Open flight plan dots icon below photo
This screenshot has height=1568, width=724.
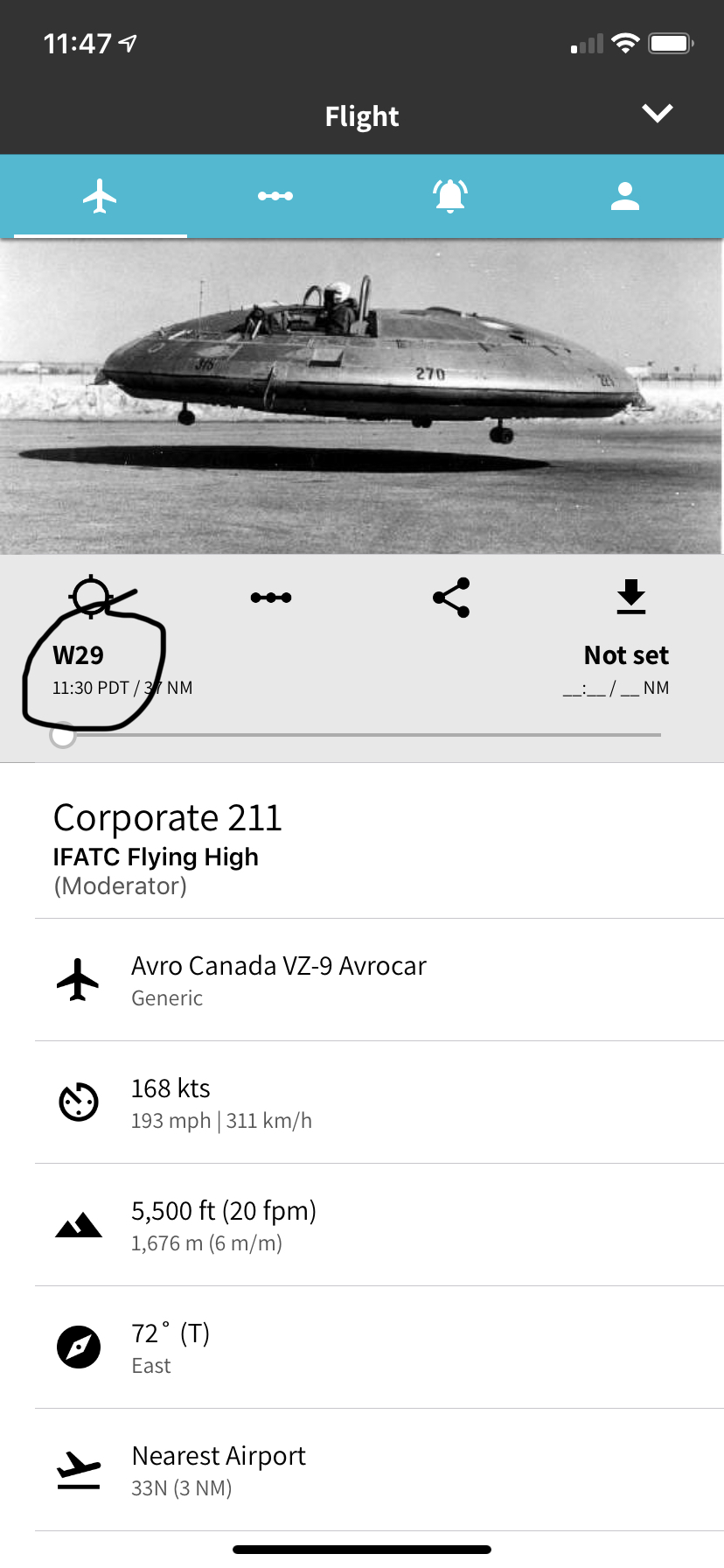271,598
